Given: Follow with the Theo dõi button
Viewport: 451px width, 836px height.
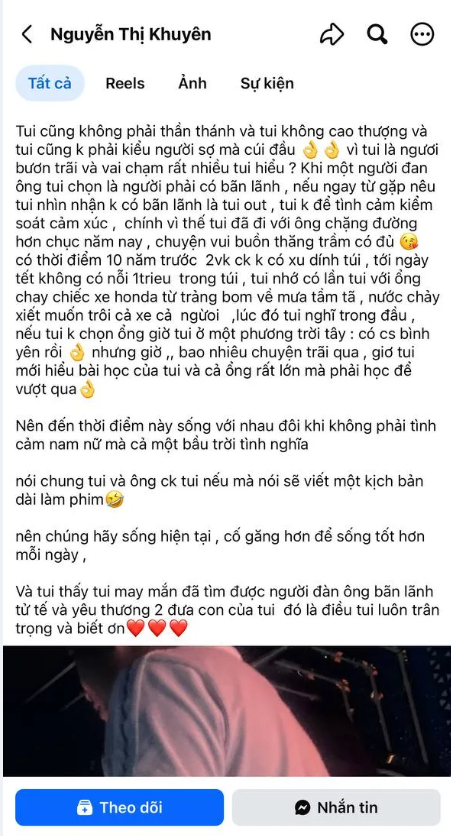Looking at the screenshot, I should click(x=119, y=807).
